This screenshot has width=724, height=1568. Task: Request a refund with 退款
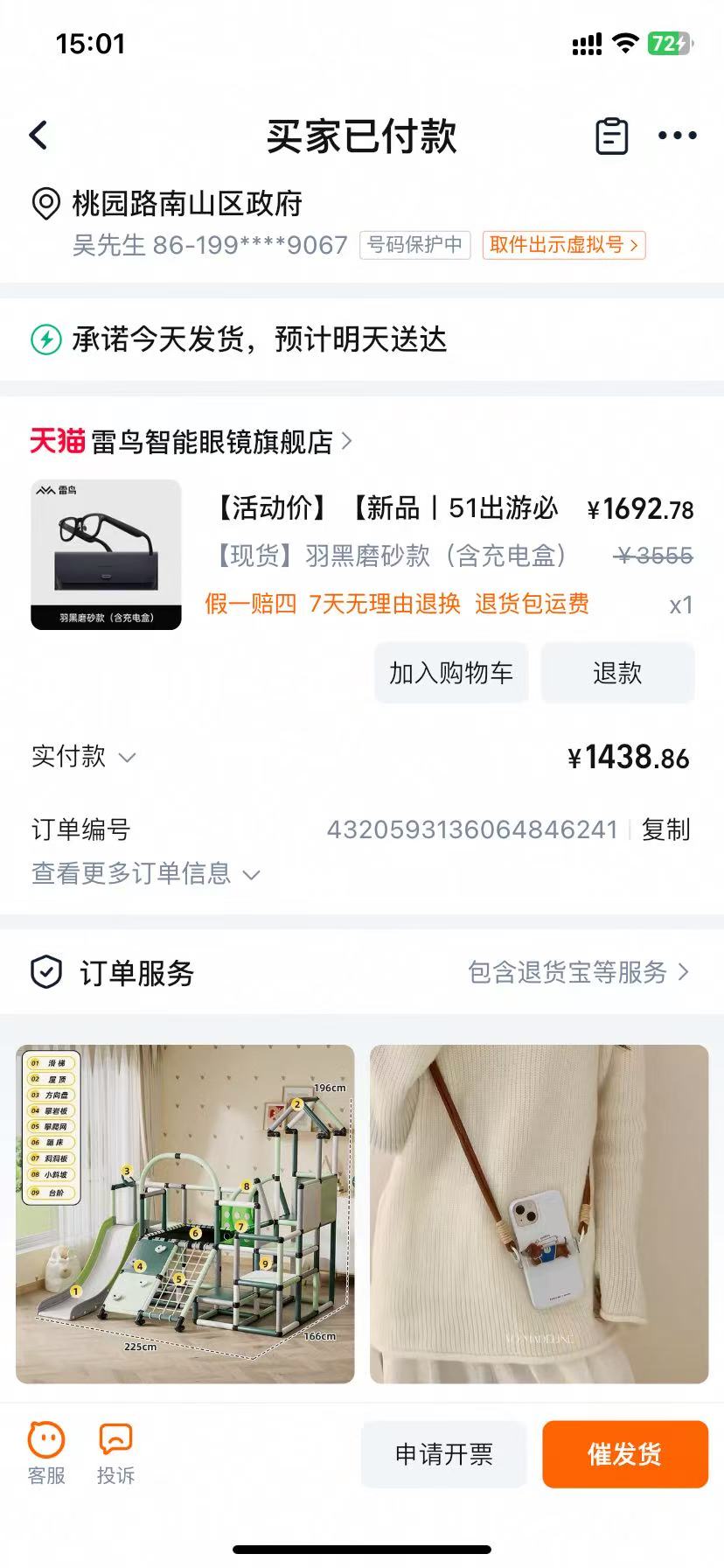click(617, 673)
